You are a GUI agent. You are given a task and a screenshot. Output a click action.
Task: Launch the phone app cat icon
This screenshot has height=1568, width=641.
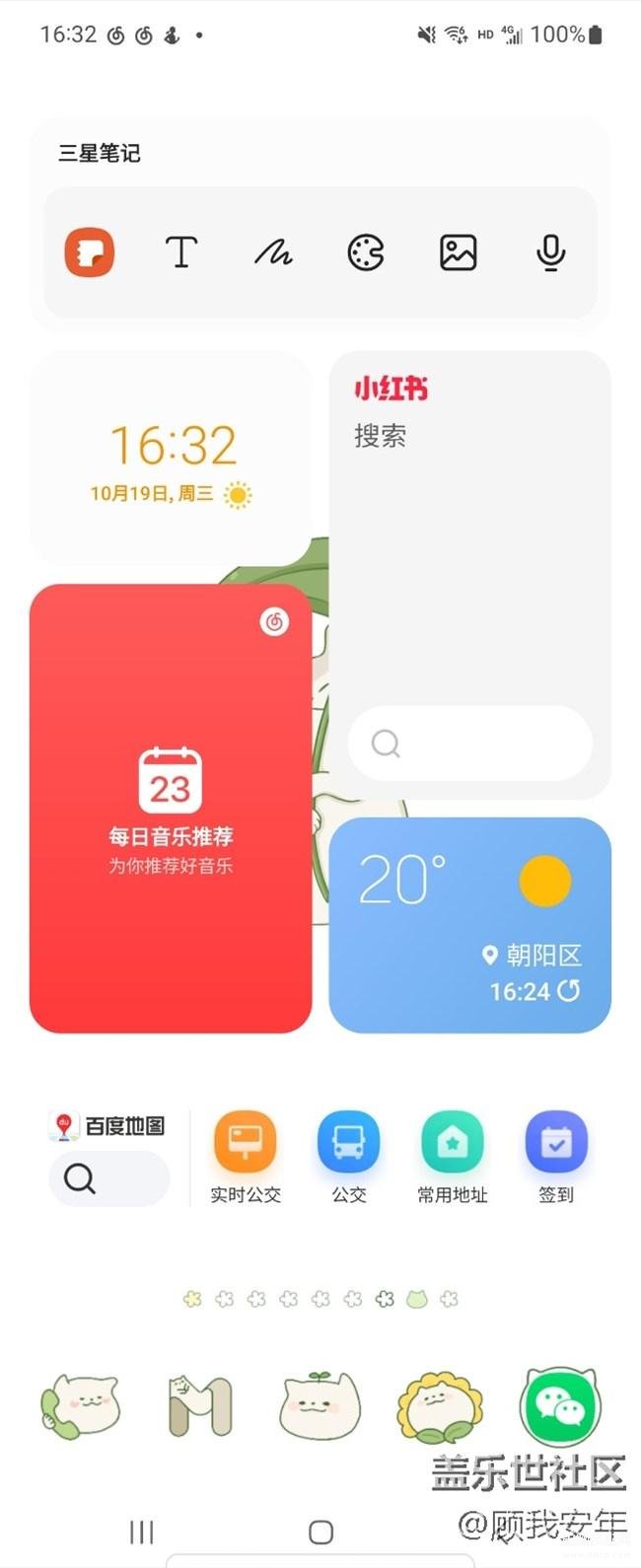81,1407
